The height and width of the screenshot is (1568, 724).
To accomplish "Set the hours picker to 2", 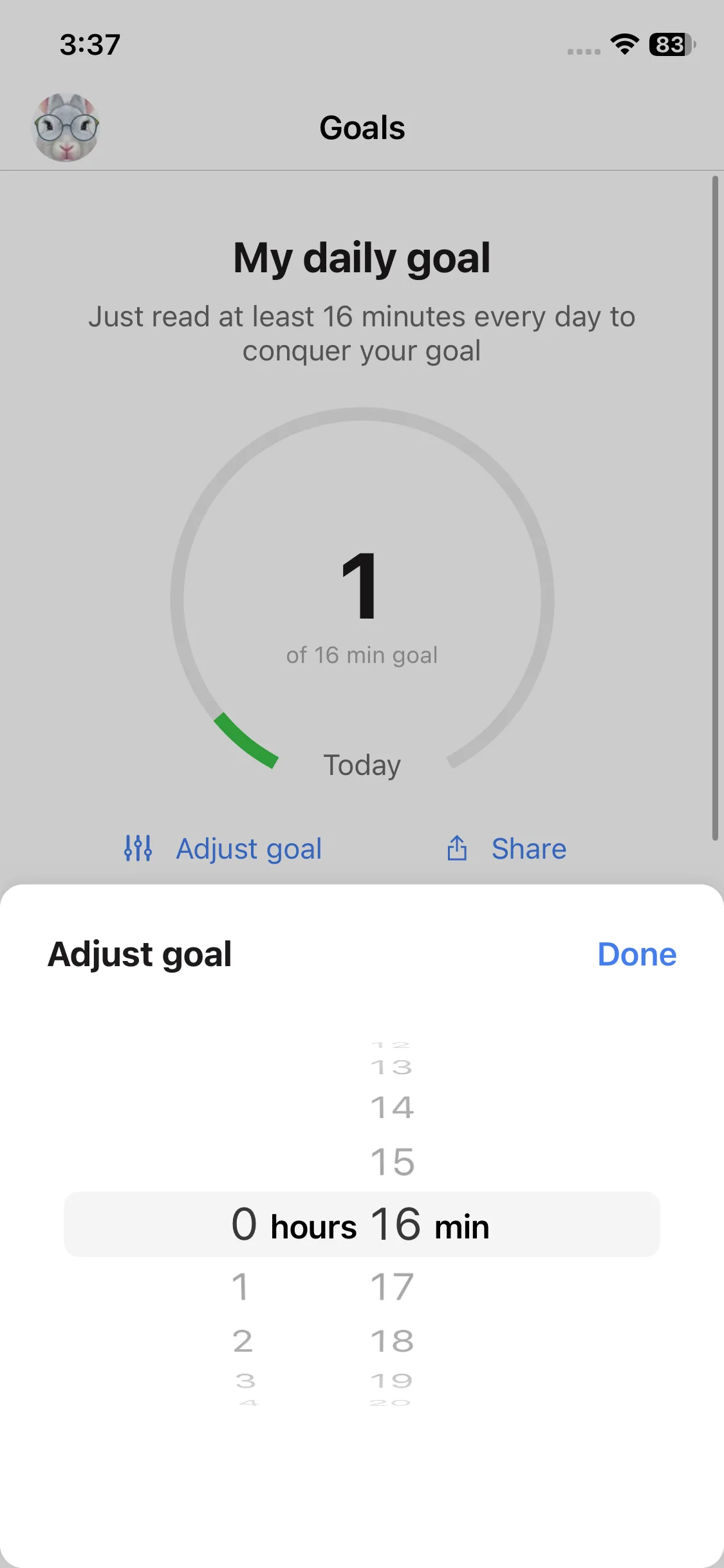I will click(242, 1341).
